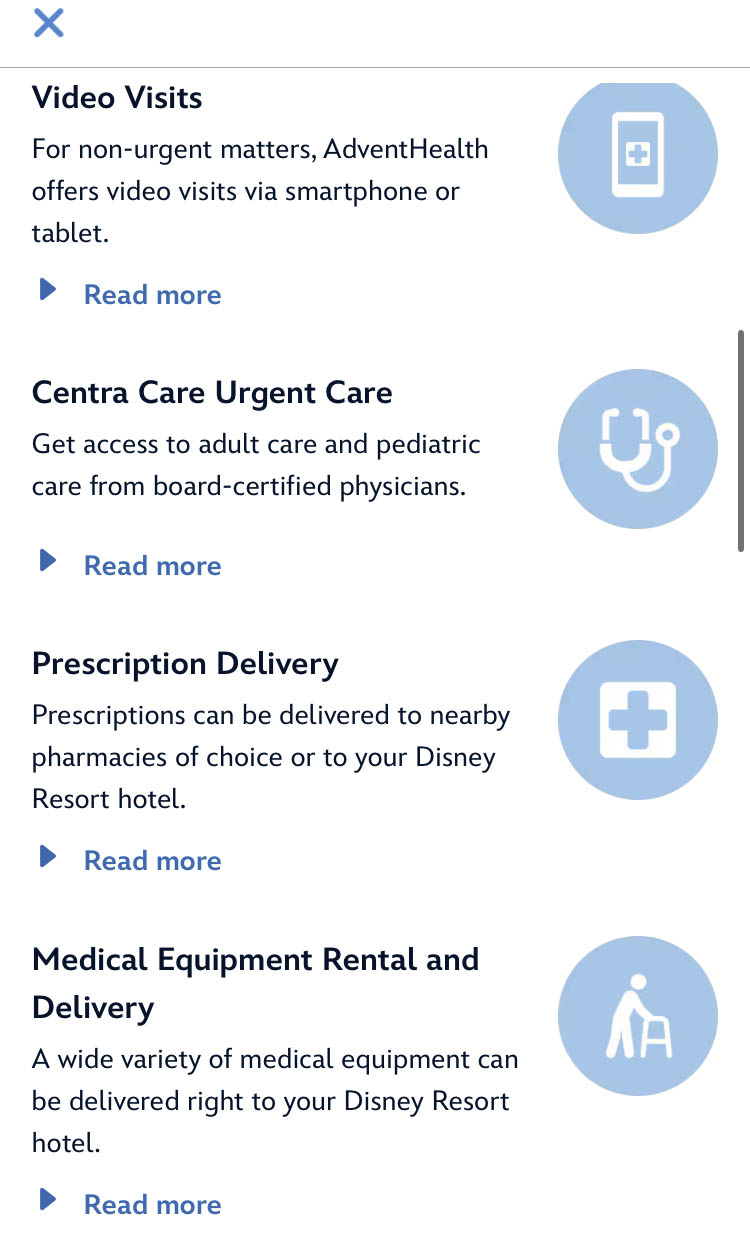This screenshot has width=750, height=1252.
Task: Expand Read more under Prescription Delivery
Action: 151,861
